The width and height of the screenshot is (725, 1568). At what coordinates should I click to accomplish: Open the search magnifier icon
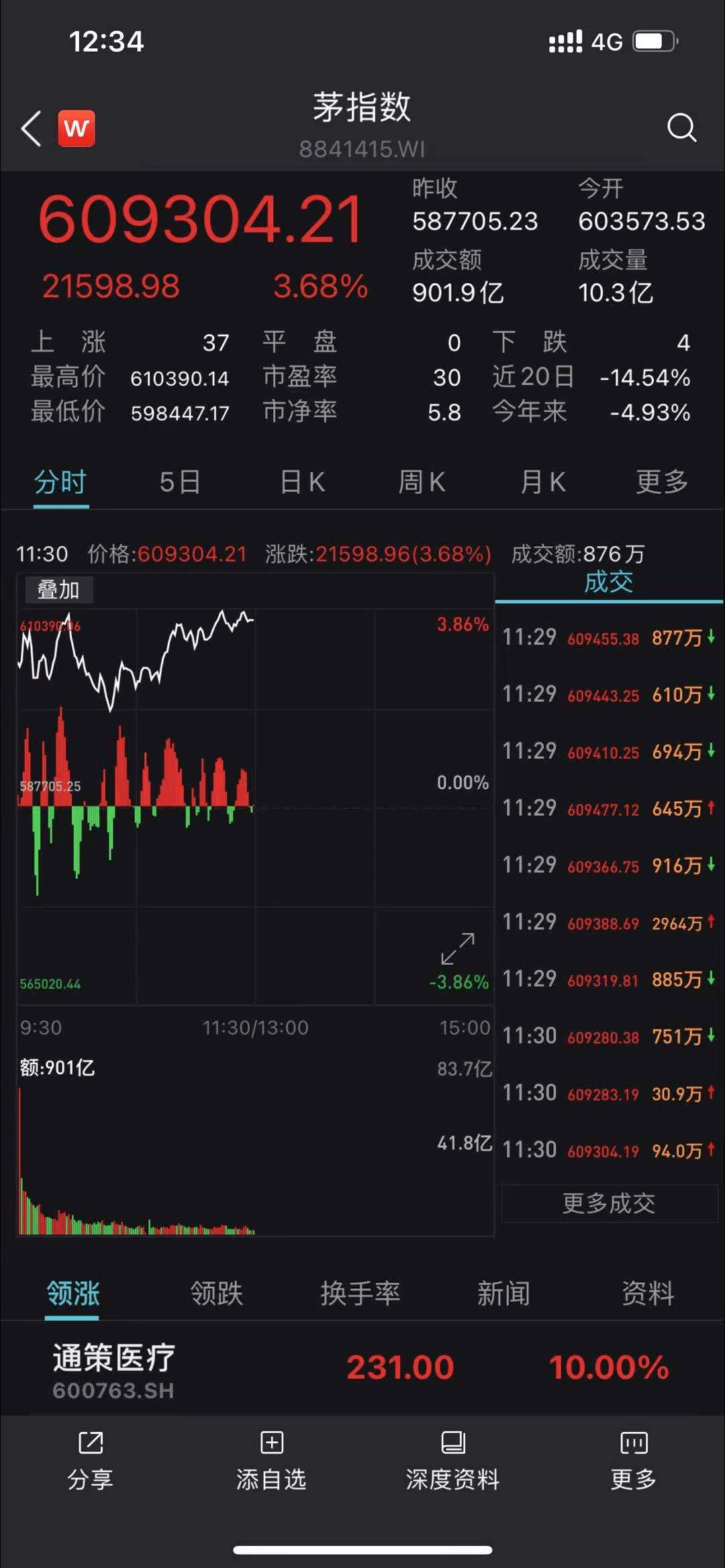pos(681,127)
